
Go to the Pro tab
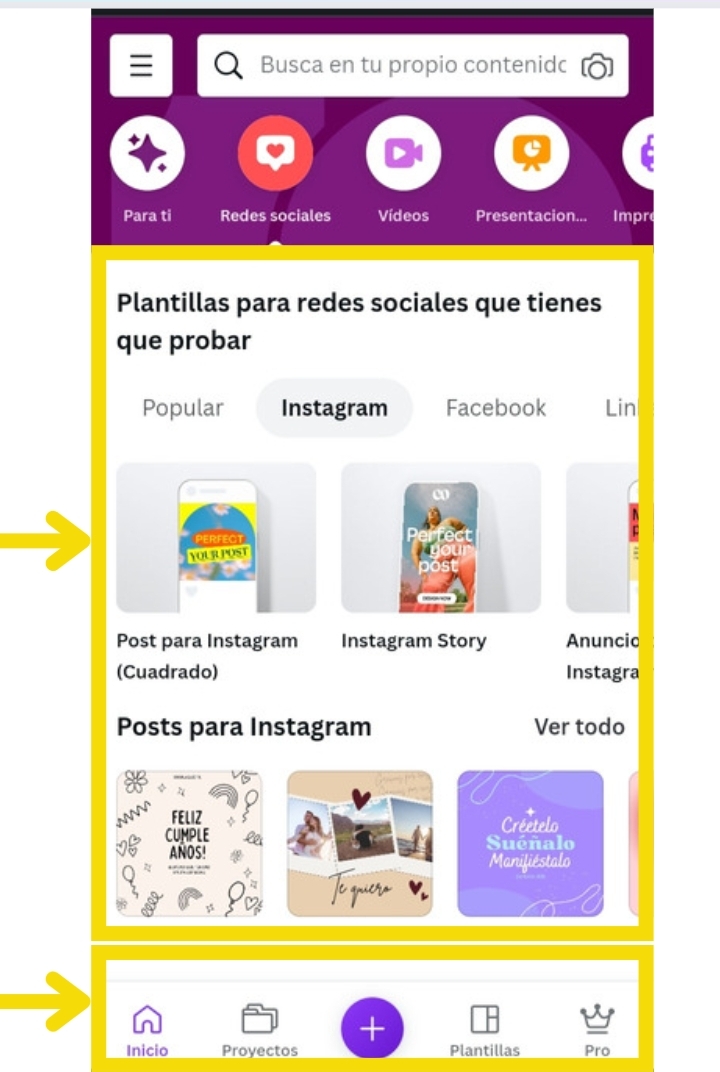[597, 1029]
